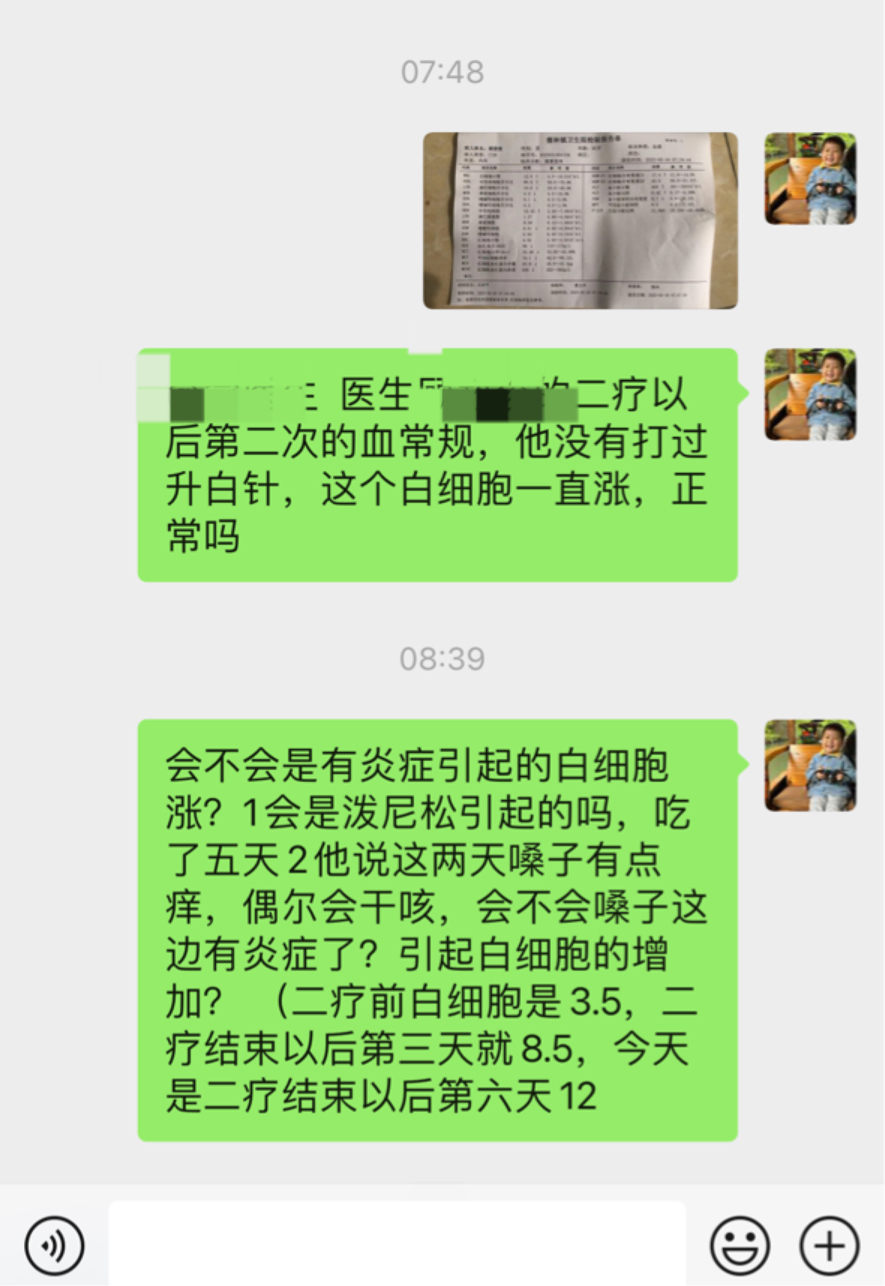The height and width of the screenshot is (1286, 885).
Task: Tap the message text input field
Action: click(x=397, y=1243)
